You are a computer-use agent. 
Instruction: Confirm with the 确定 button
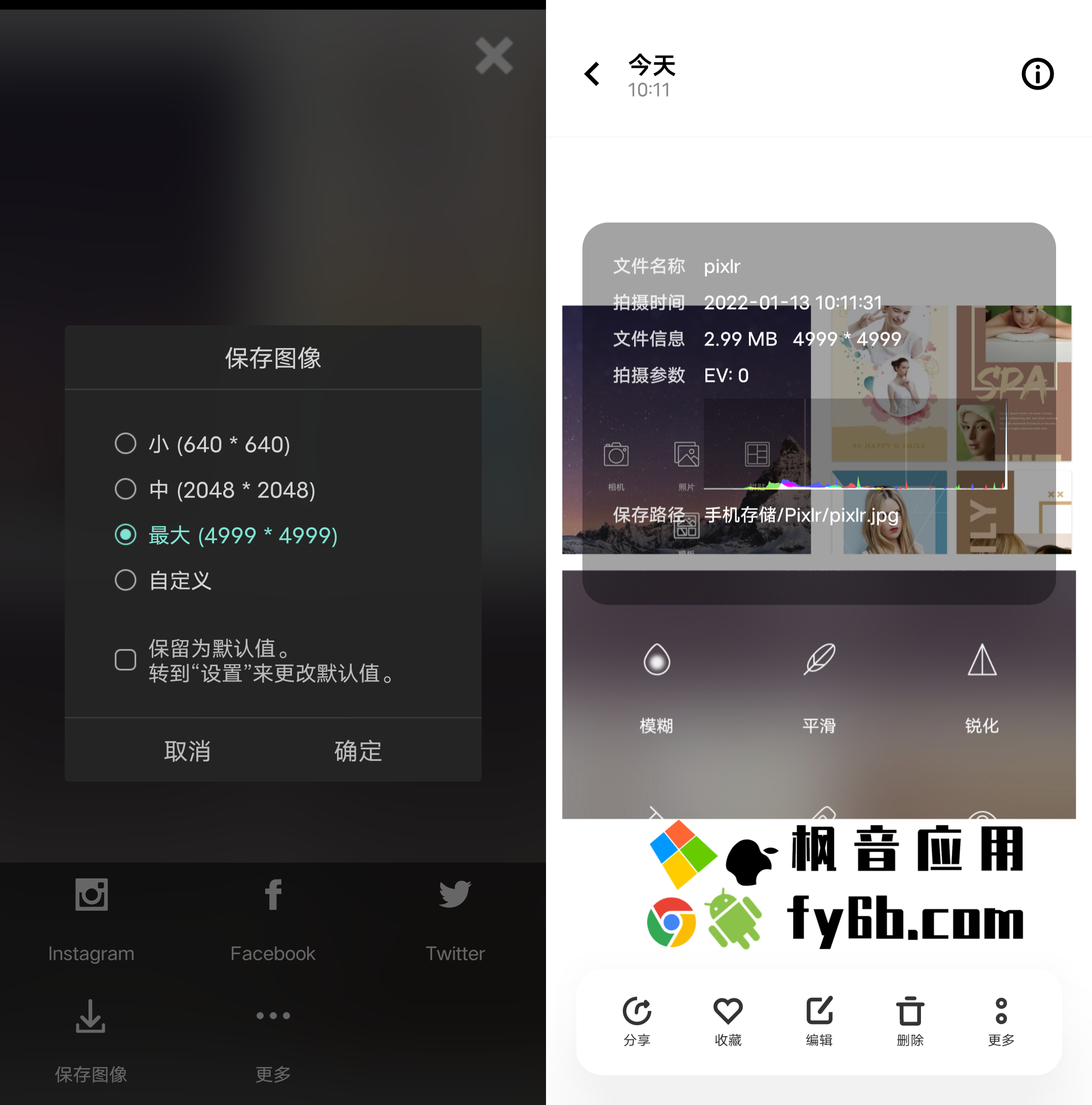pyautogui.click(x=358, y=750)
